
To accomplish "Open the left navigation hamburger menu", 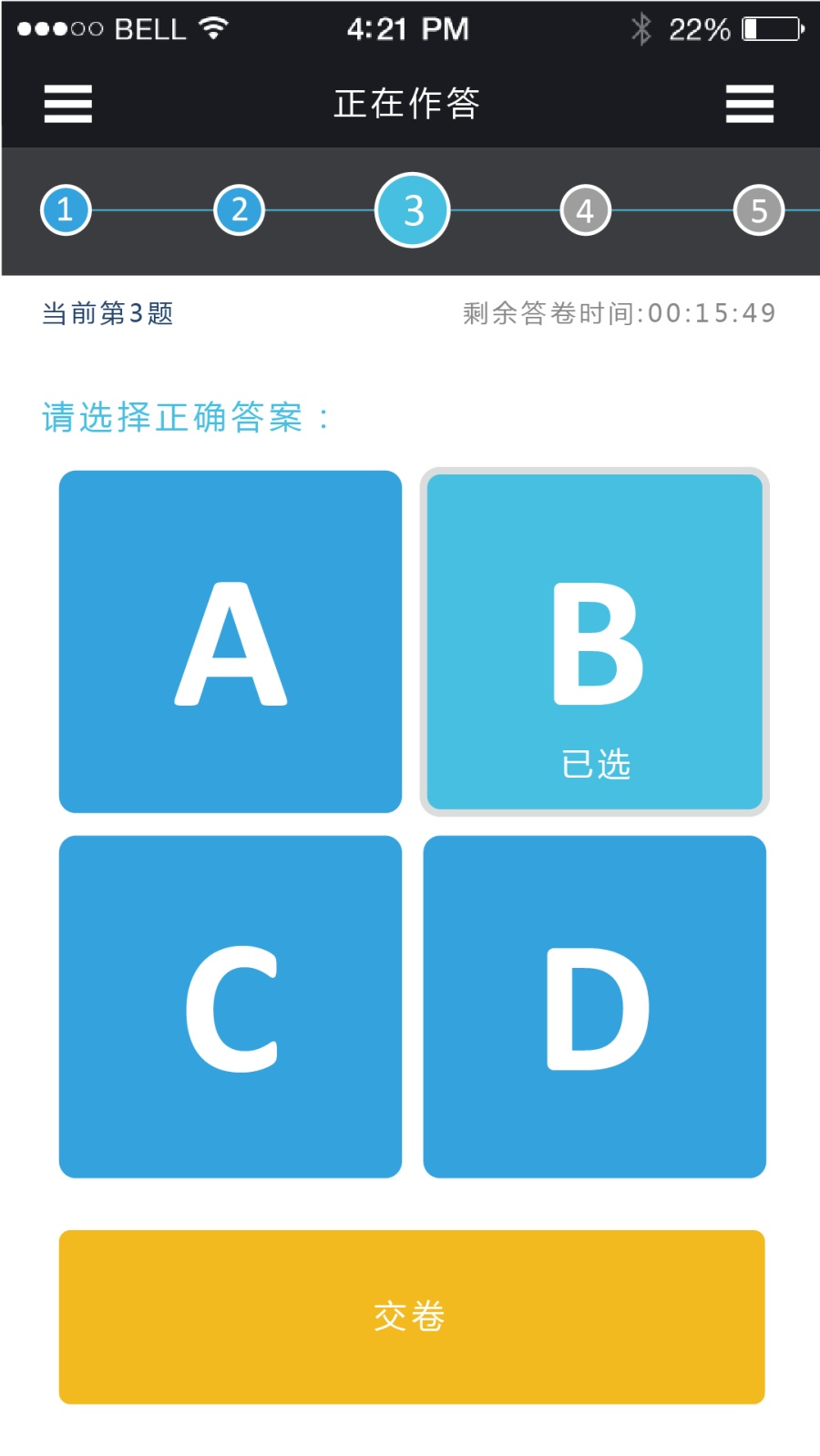I will (67, 104).
